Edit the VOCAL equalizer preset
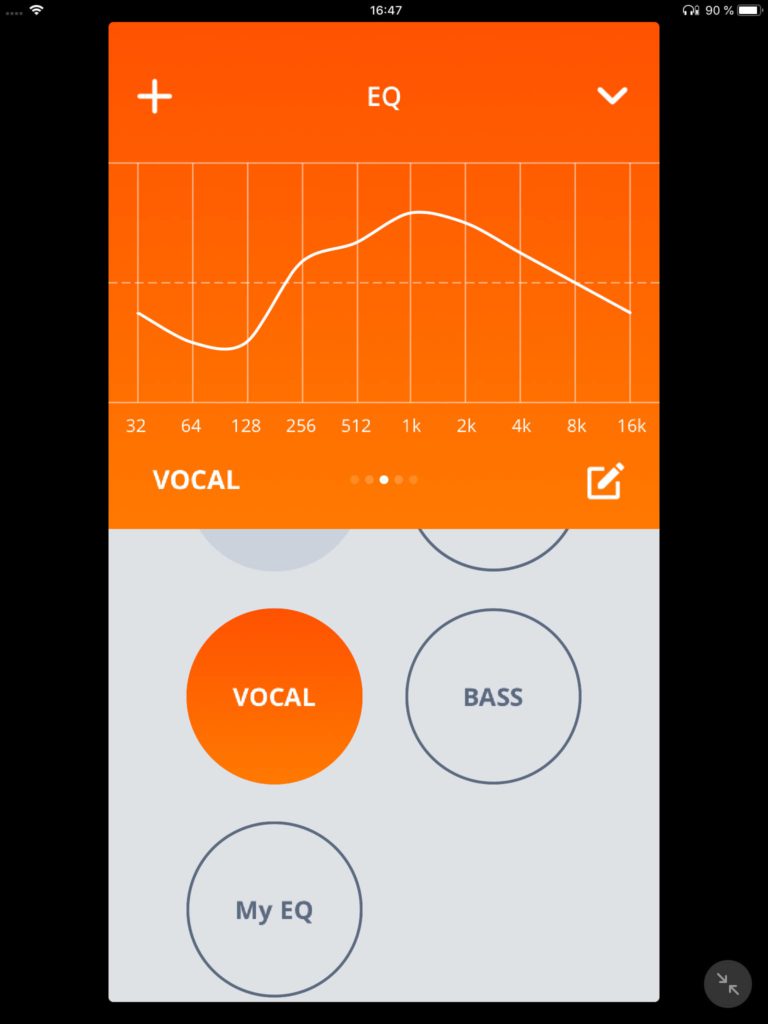The height and width of the screenshot is (1024, 768). point(605,481)
